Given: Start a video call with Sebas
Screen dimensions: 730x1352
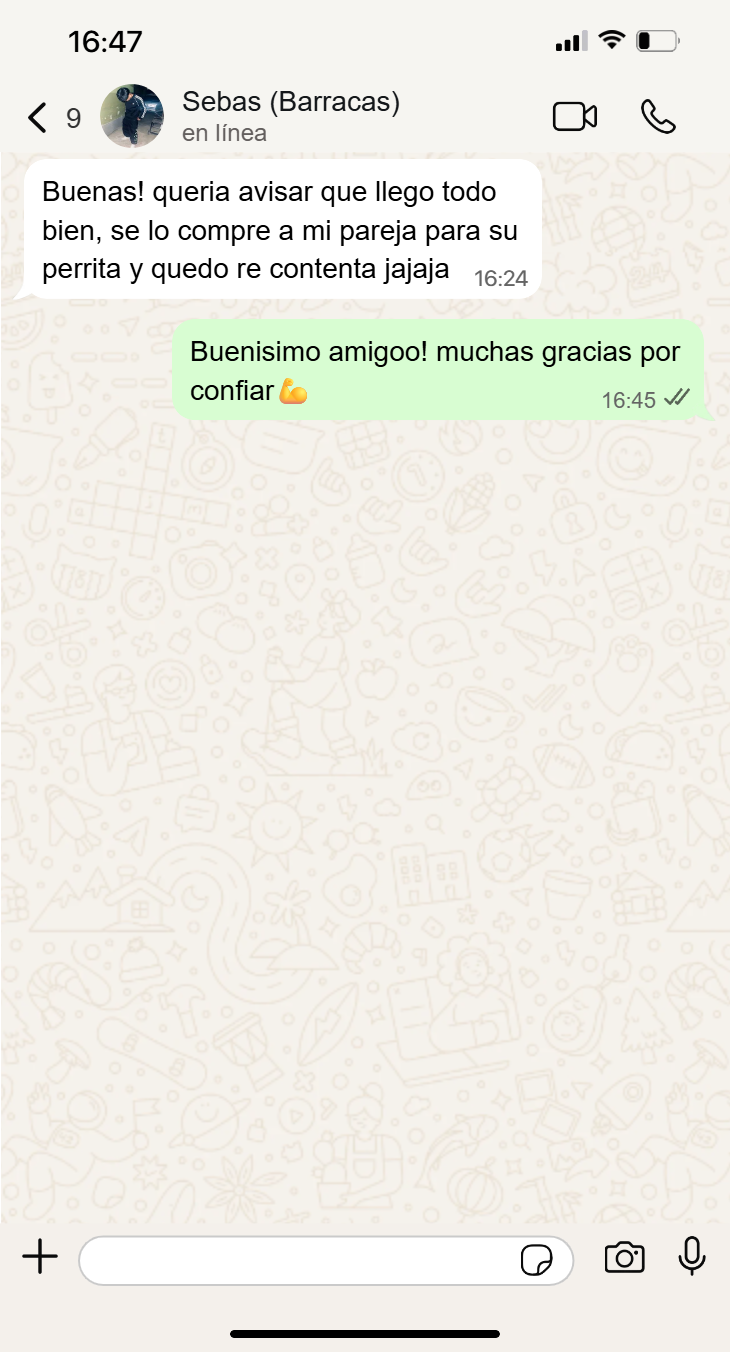Looking at the screenshot, I should pyautogui.click(x=575, y=117).
